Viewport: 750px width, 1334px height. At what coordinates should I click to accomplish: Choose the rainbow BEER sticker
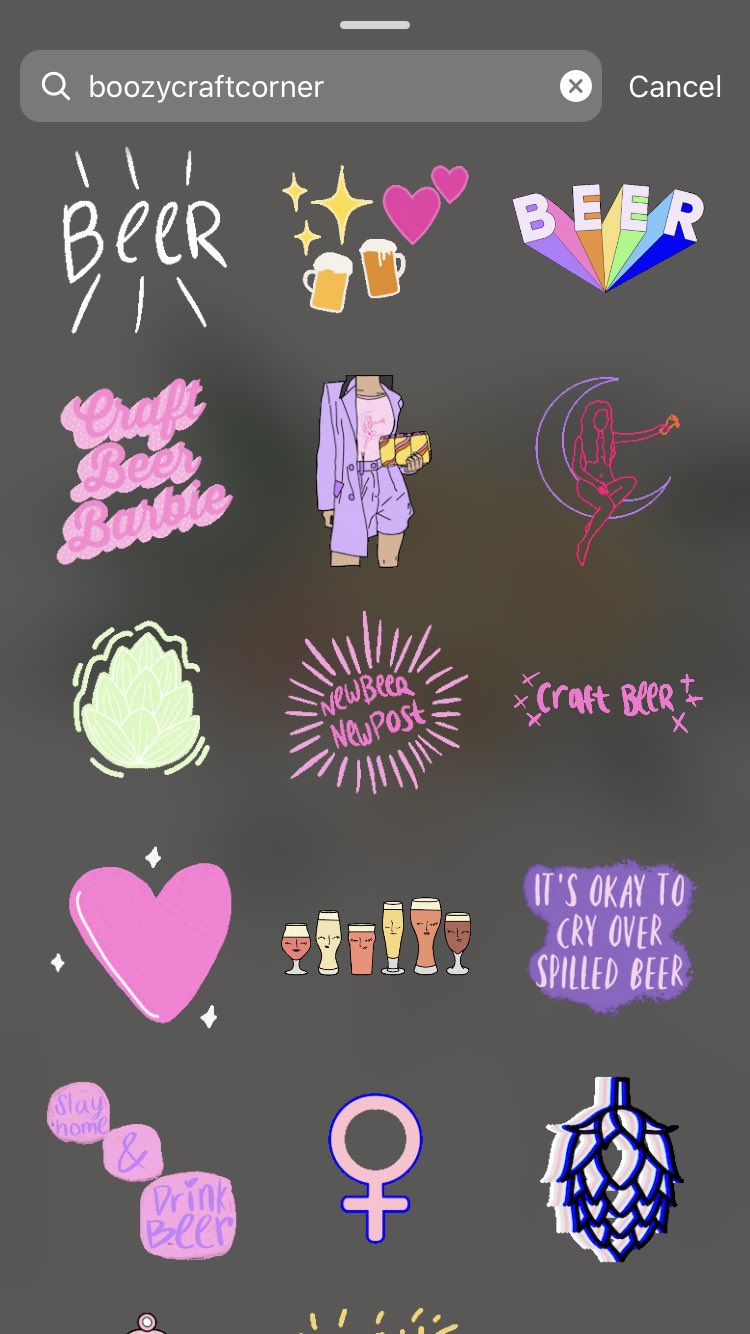[607, 235]
